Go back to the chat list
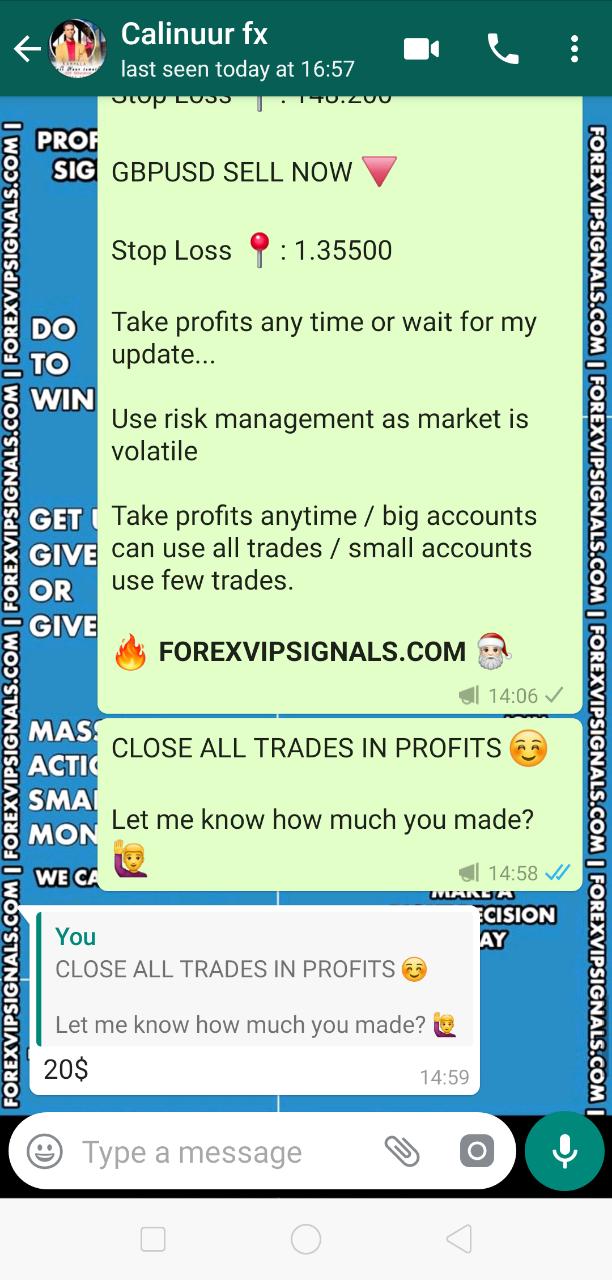The width and height of the screenshot is (612, 1280). pyautogui.click(x=27, y=49)
